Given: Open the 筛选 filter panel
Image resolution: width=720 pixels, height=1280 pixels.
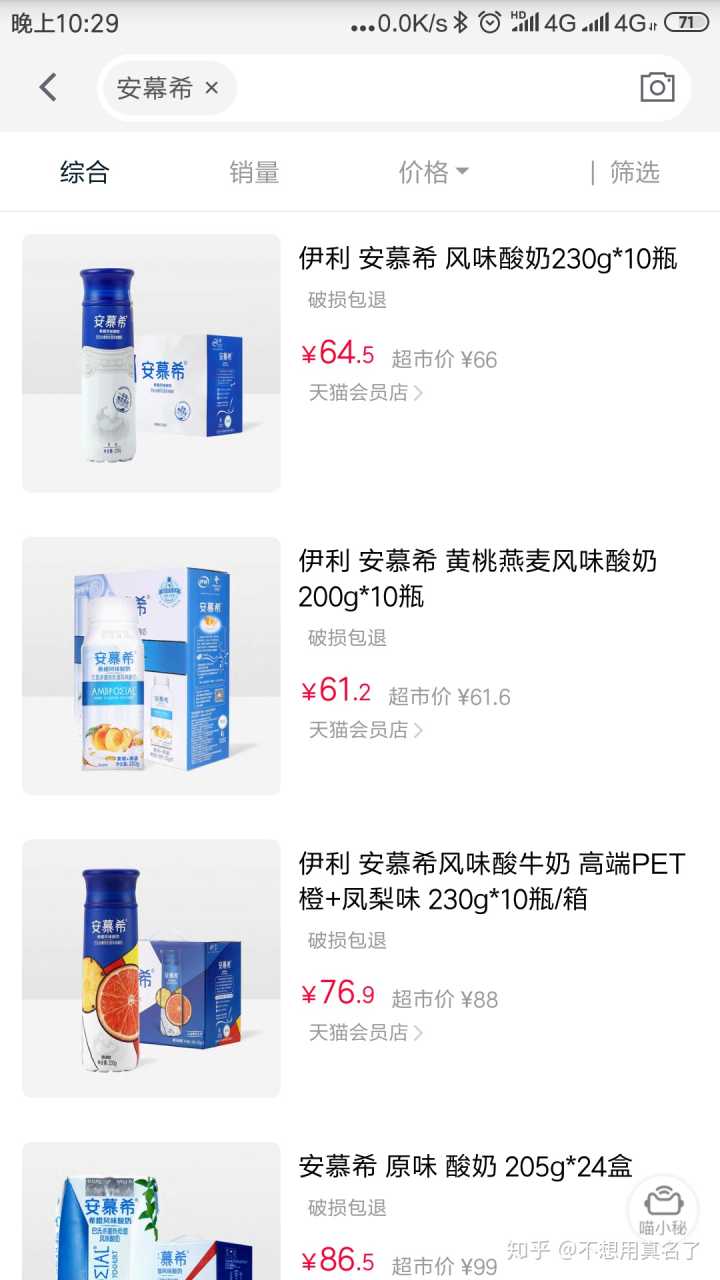Looking at the screenshot, I should tap(634, 172).
